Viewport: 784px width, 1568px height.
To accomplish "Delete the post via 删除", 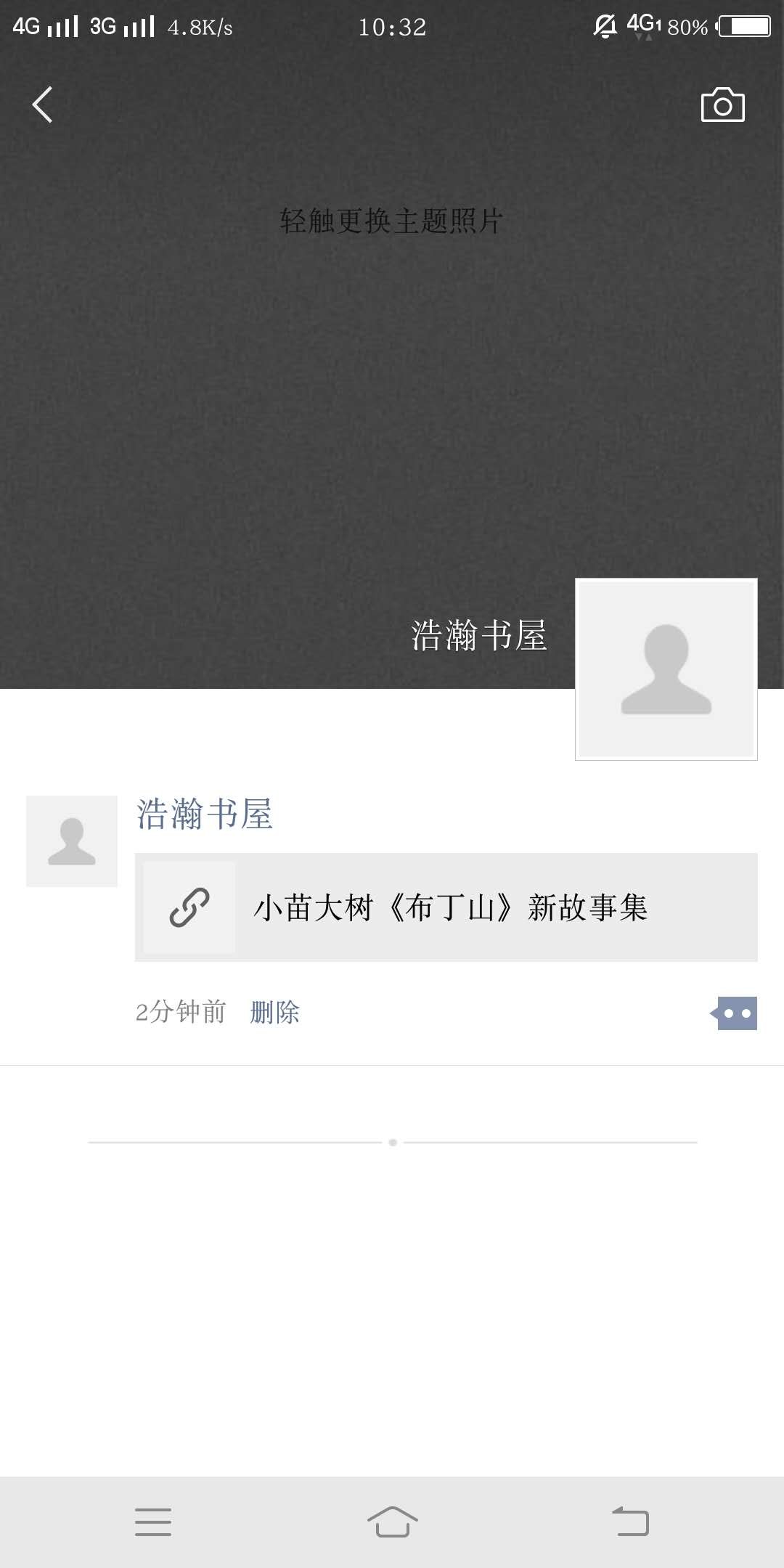I will (274, 1012).
